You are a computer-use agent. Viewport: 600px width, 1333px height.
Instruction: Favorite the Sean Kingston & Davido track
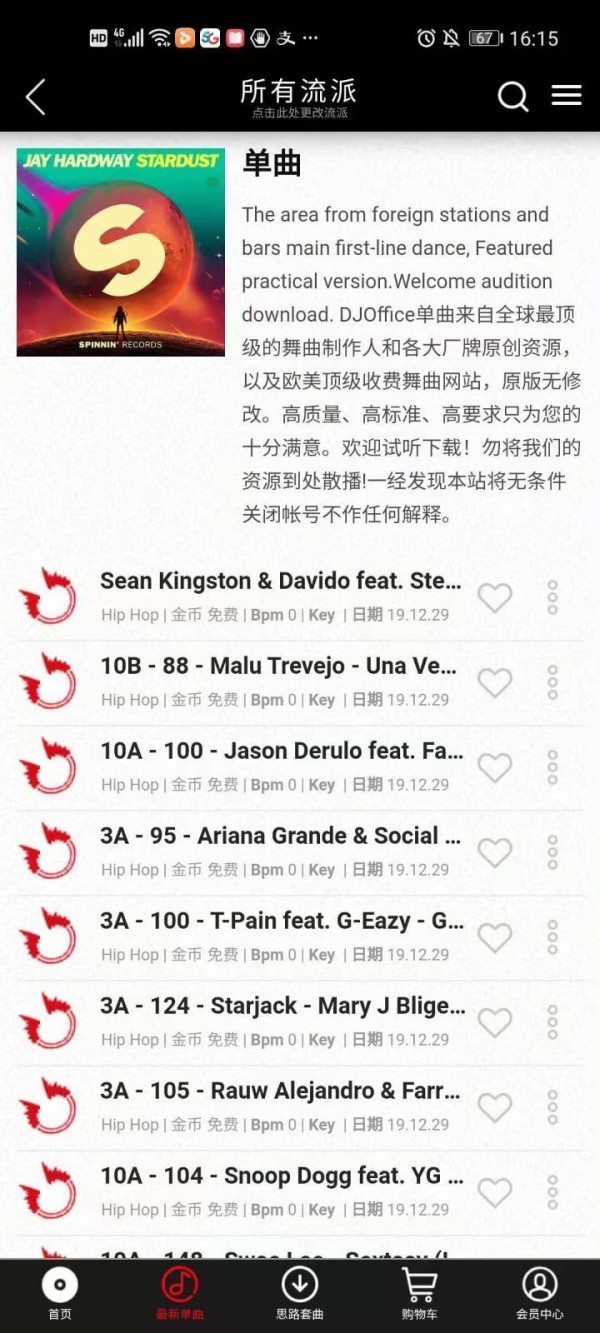[x=495, y=598]
